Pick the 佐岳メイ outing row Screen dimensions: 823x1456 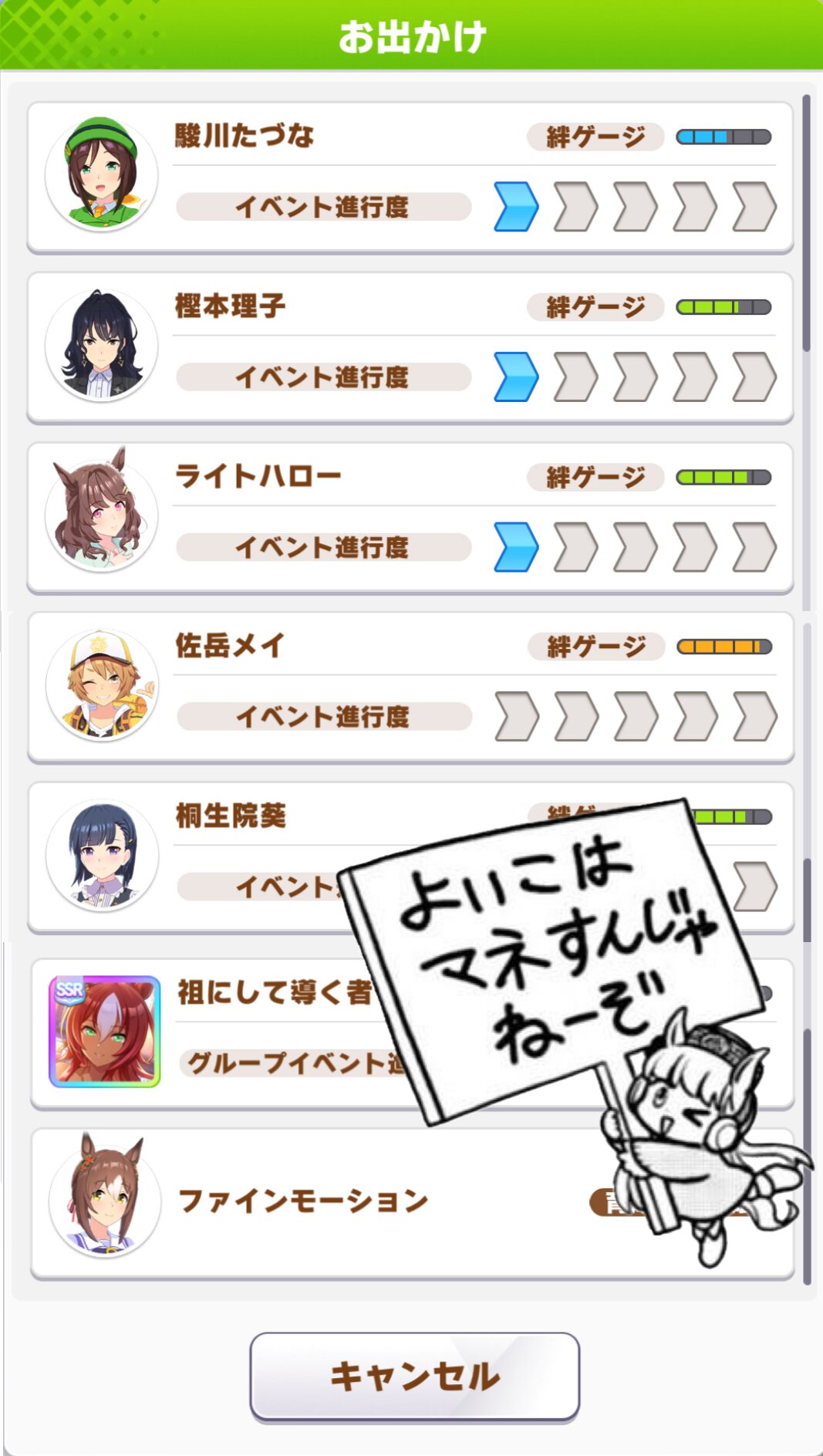[x=410, y=687]
